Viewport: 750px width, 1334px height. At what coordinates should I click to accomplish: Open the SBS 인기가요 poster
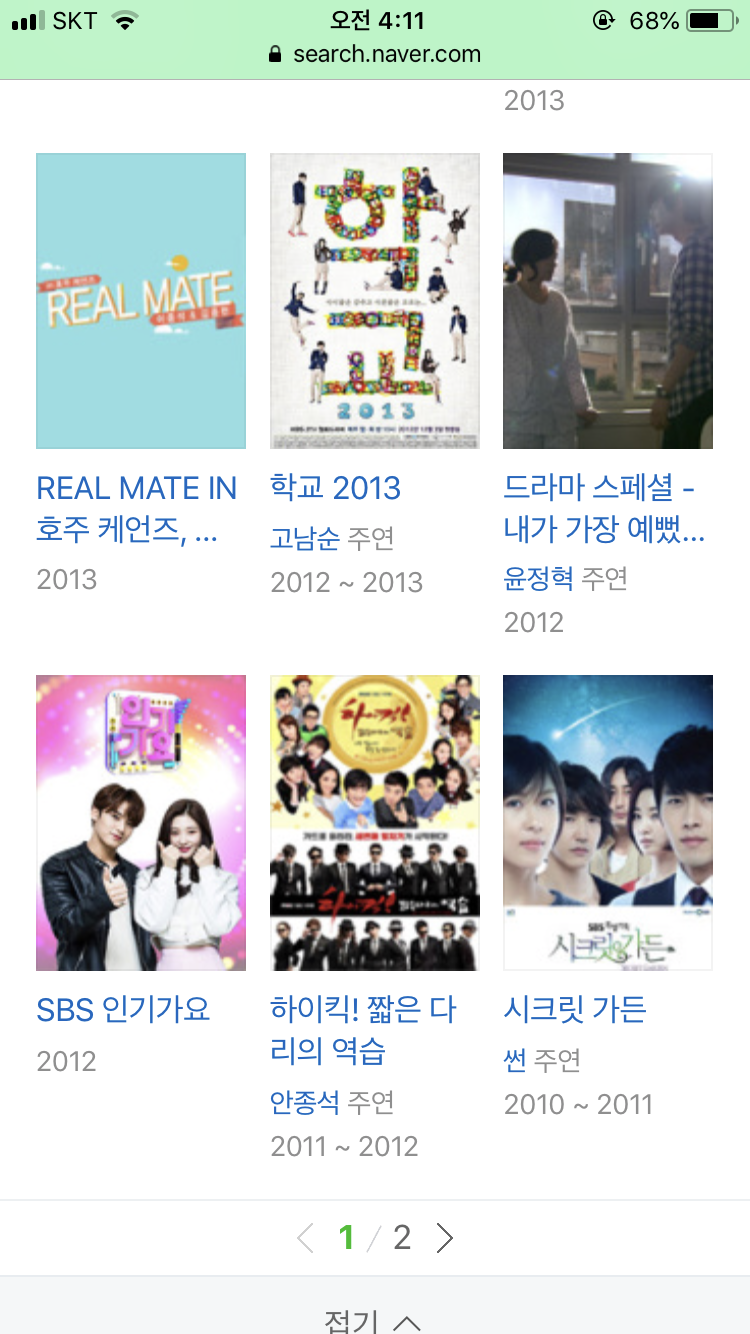point(141,823)
